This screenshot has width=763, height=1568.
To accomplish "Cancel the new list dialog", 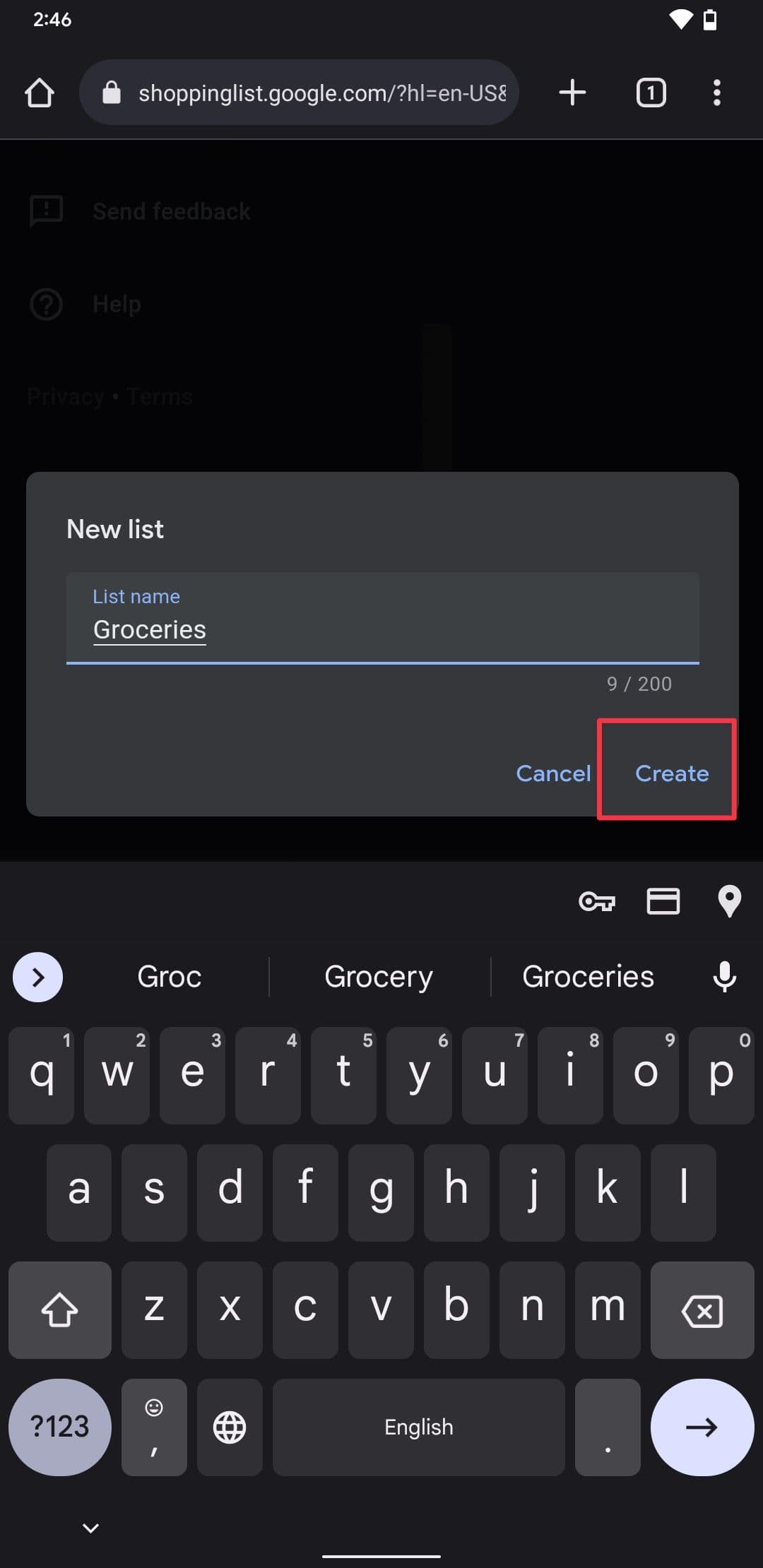I will [553, 773].
